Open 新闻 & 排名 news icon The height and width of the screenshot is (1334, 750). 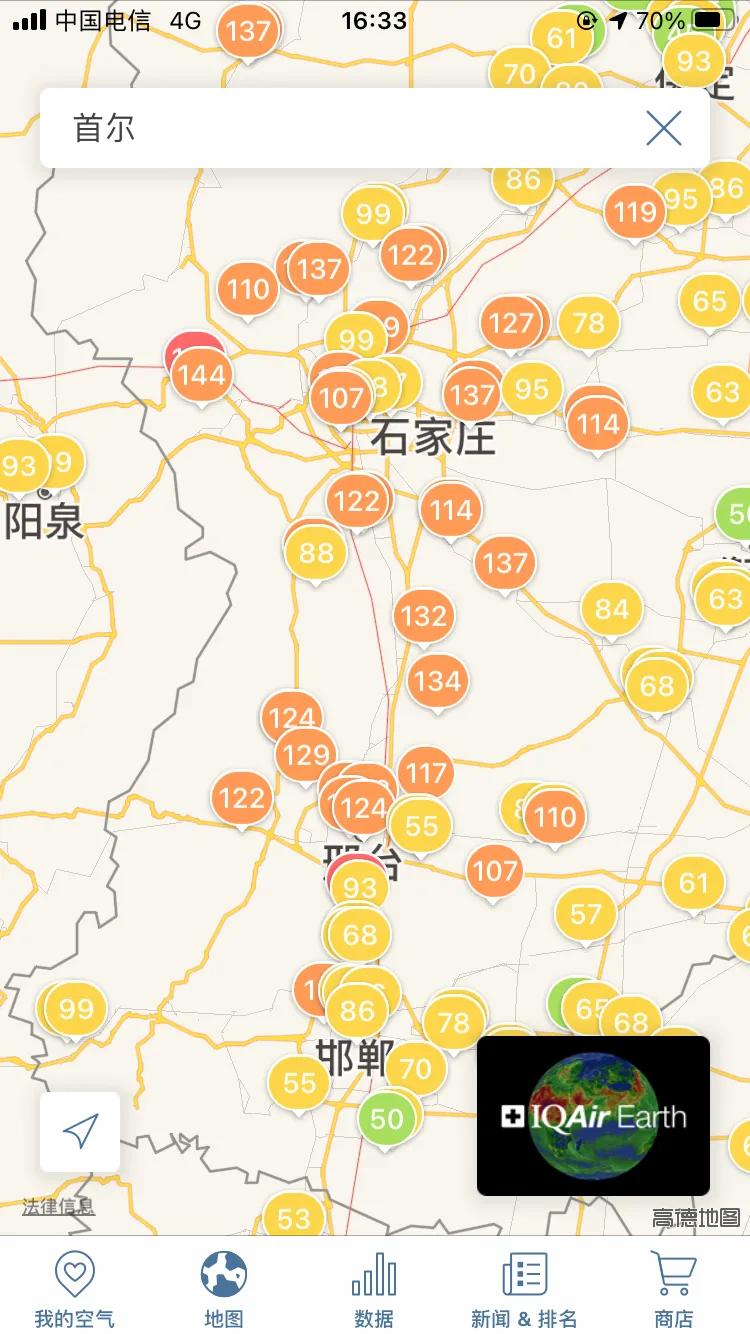(x=524, y=1284)
